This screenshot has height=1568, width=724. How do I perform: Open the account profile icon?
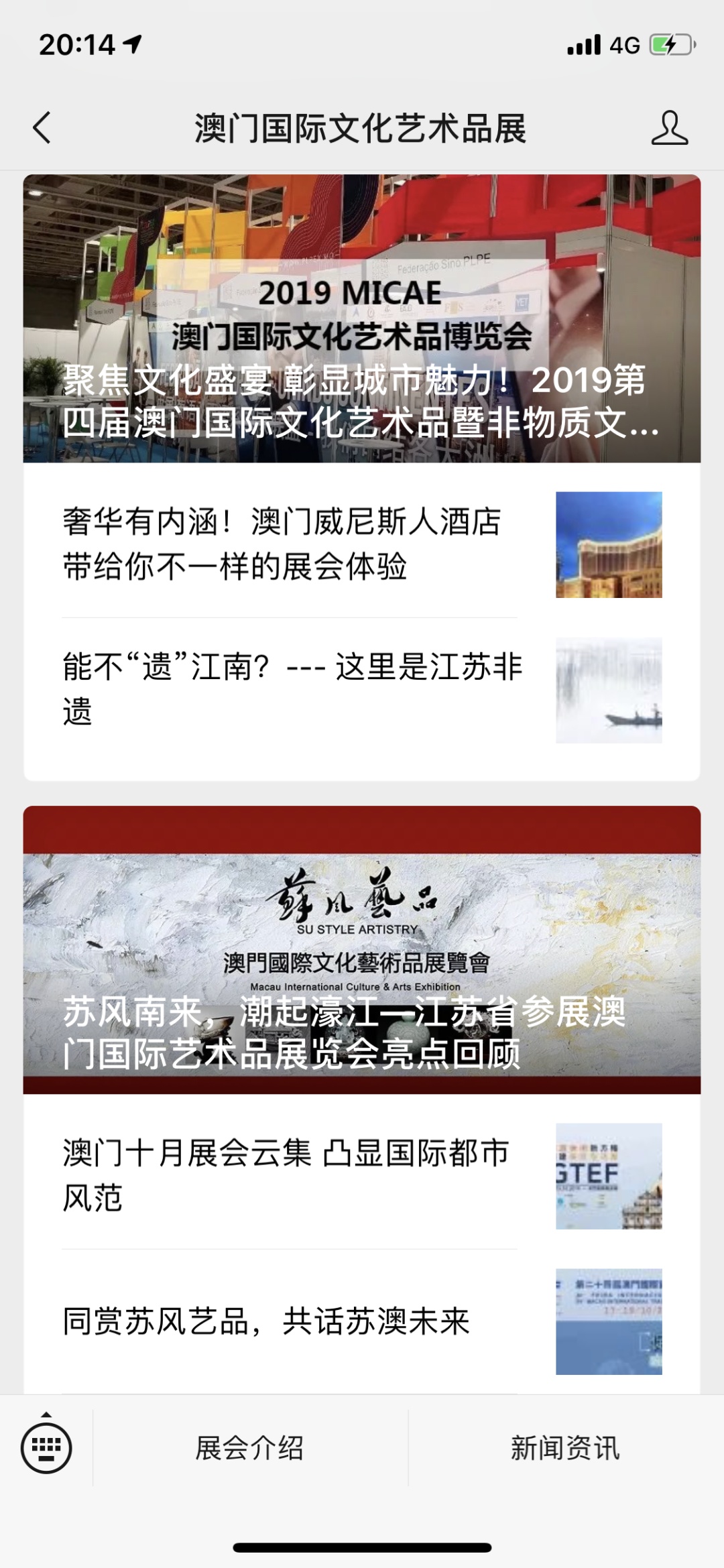click(669, 128)
